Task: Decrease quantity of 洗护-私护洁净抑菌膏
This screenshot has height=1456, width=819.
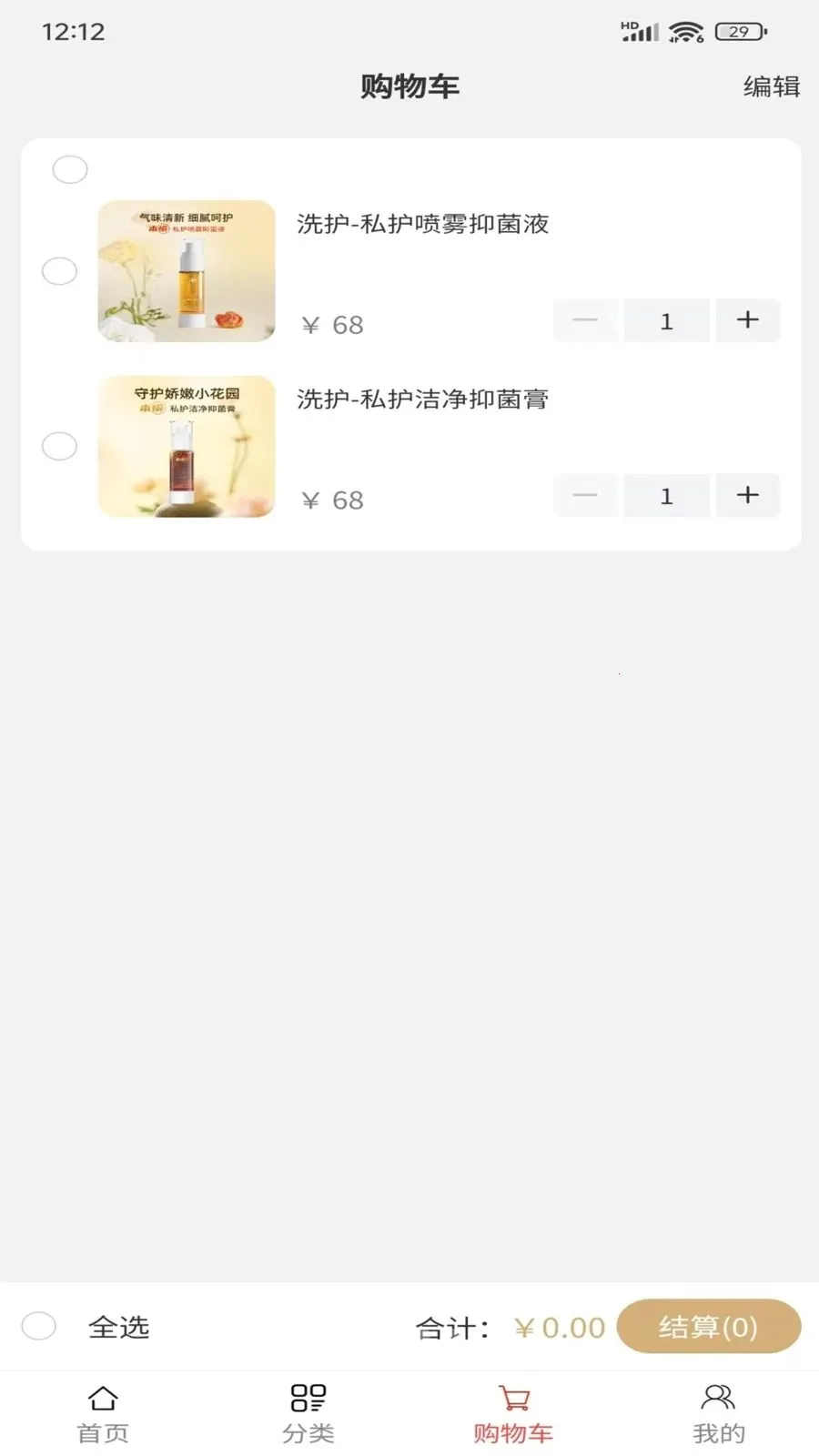Action: tap(585, 495)
